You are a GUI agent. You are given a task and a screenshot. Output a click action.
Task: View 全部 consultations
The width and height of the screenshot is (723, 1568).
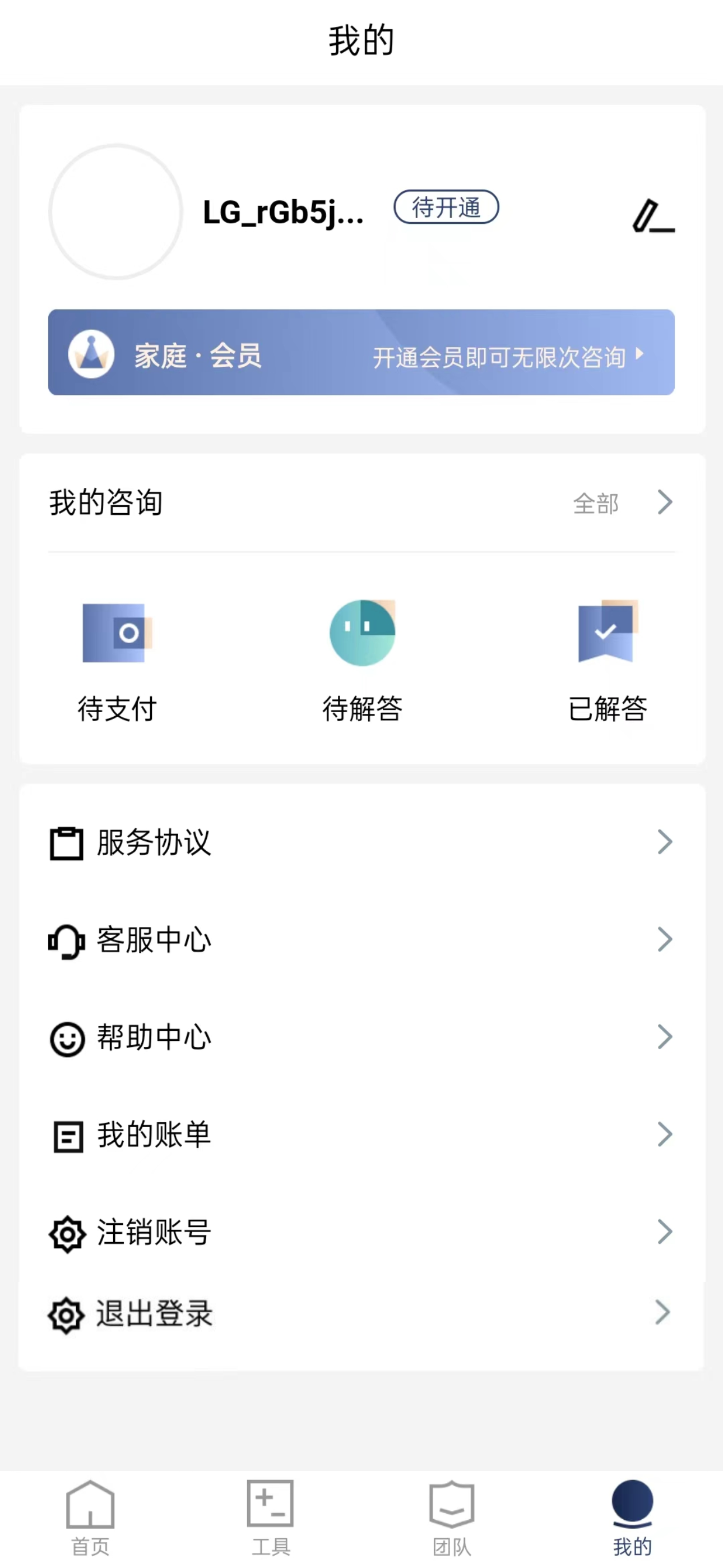(623, 504)
